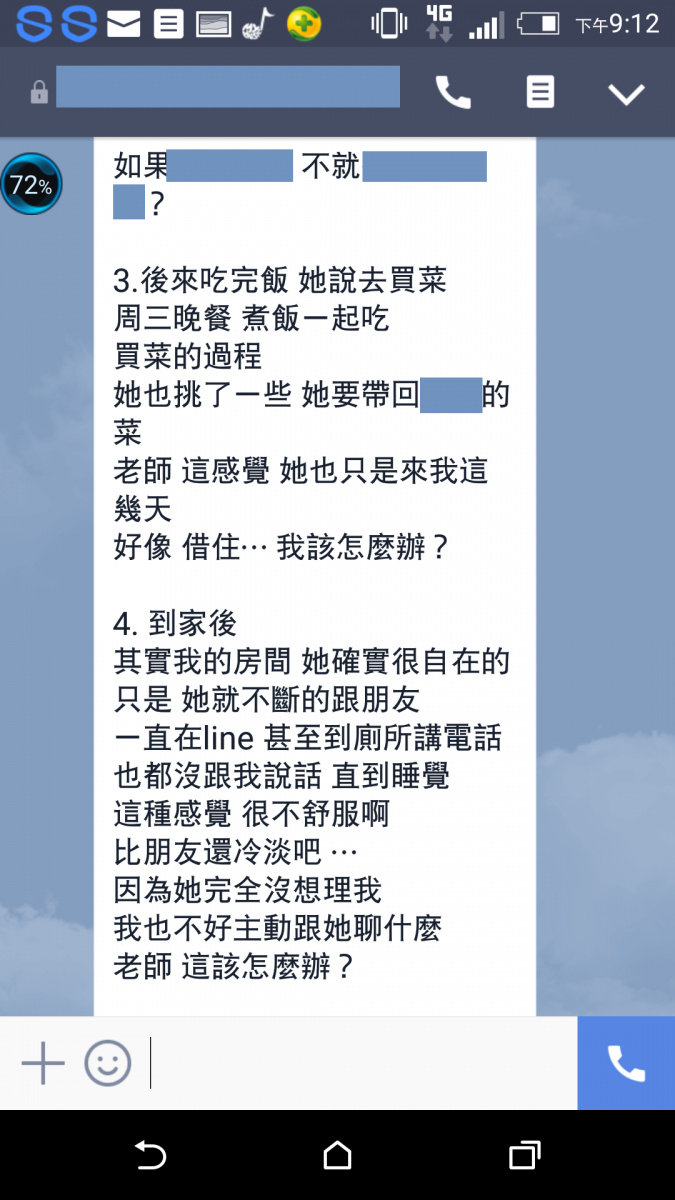Open the emoji sticker picker
Screen dimensions: 675x1200
(x=107, y=1063)
